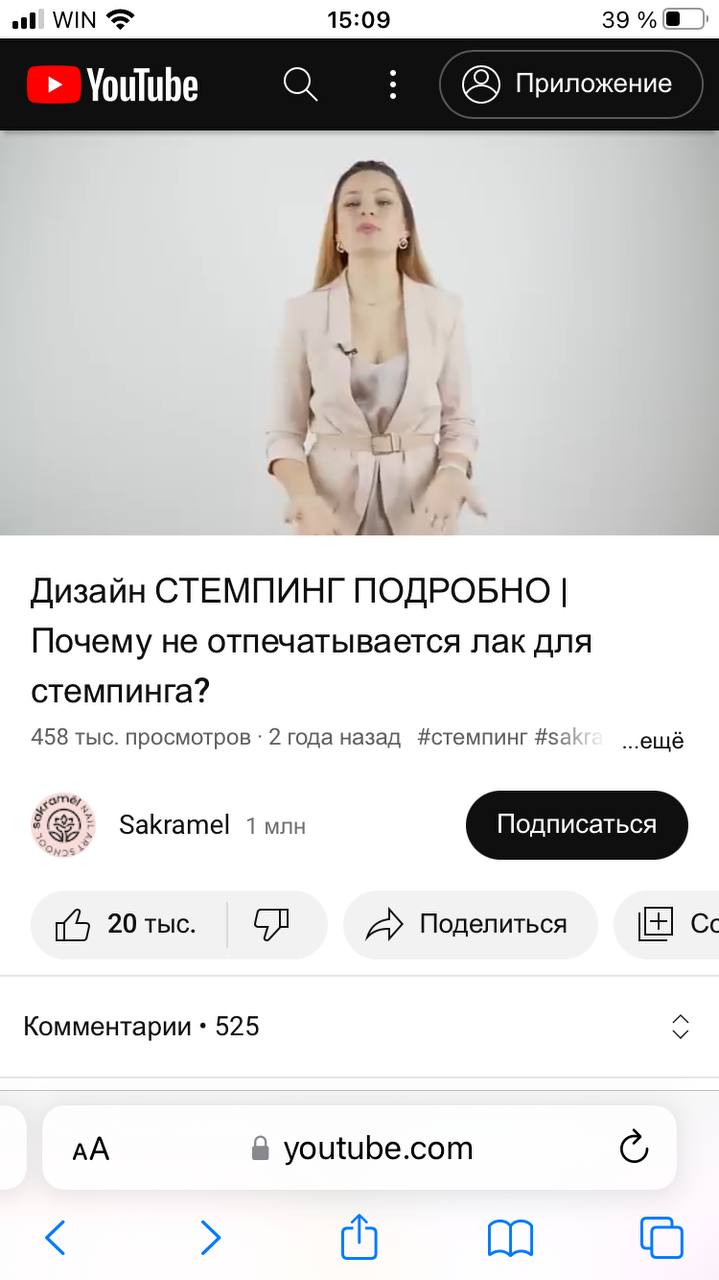Image resolution: width=719 pixels, height=1280 pixels.
Task: Play the stamping video
Action: tap(359, 333)
